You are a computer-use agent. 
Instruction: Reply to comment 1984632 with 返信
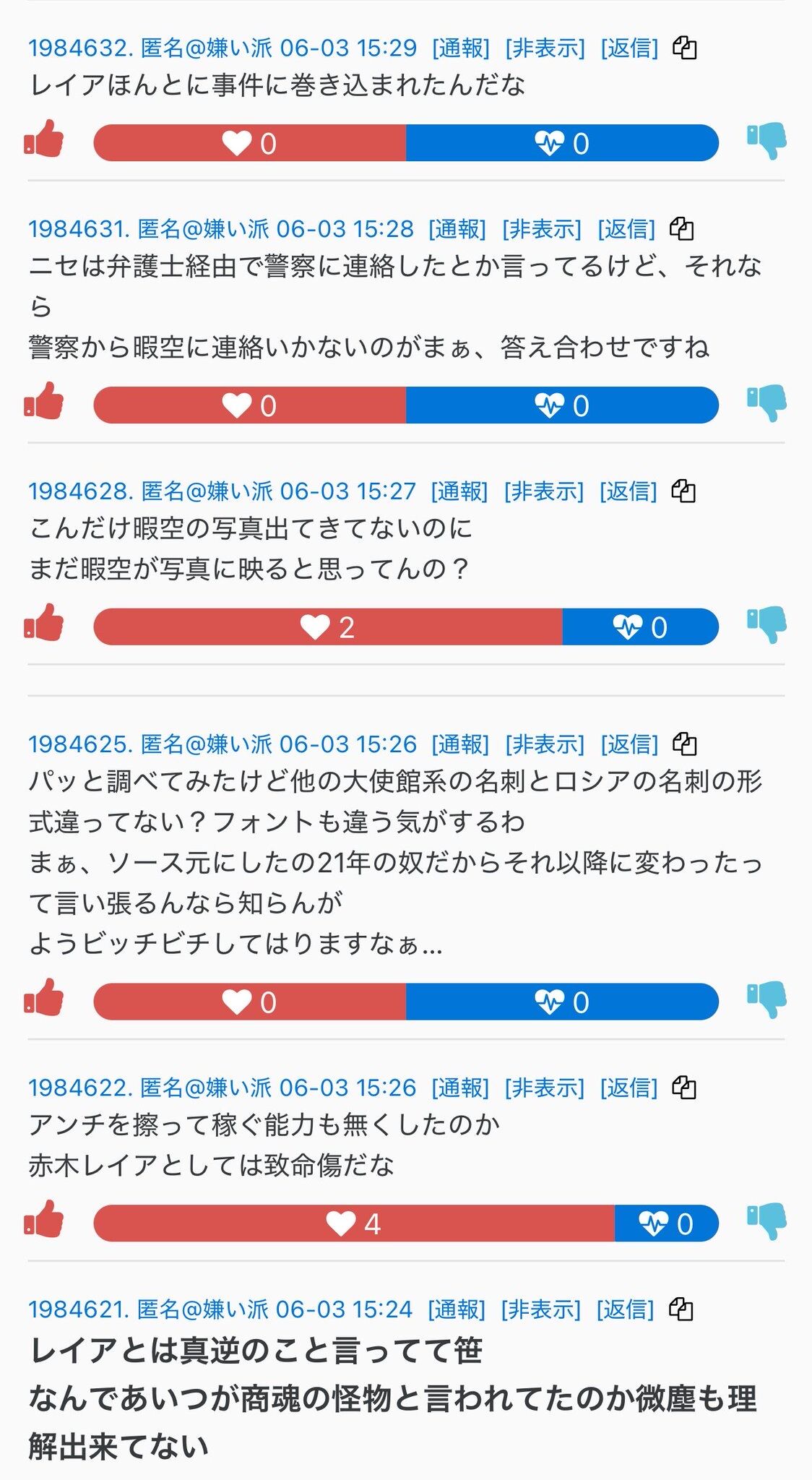629,48
